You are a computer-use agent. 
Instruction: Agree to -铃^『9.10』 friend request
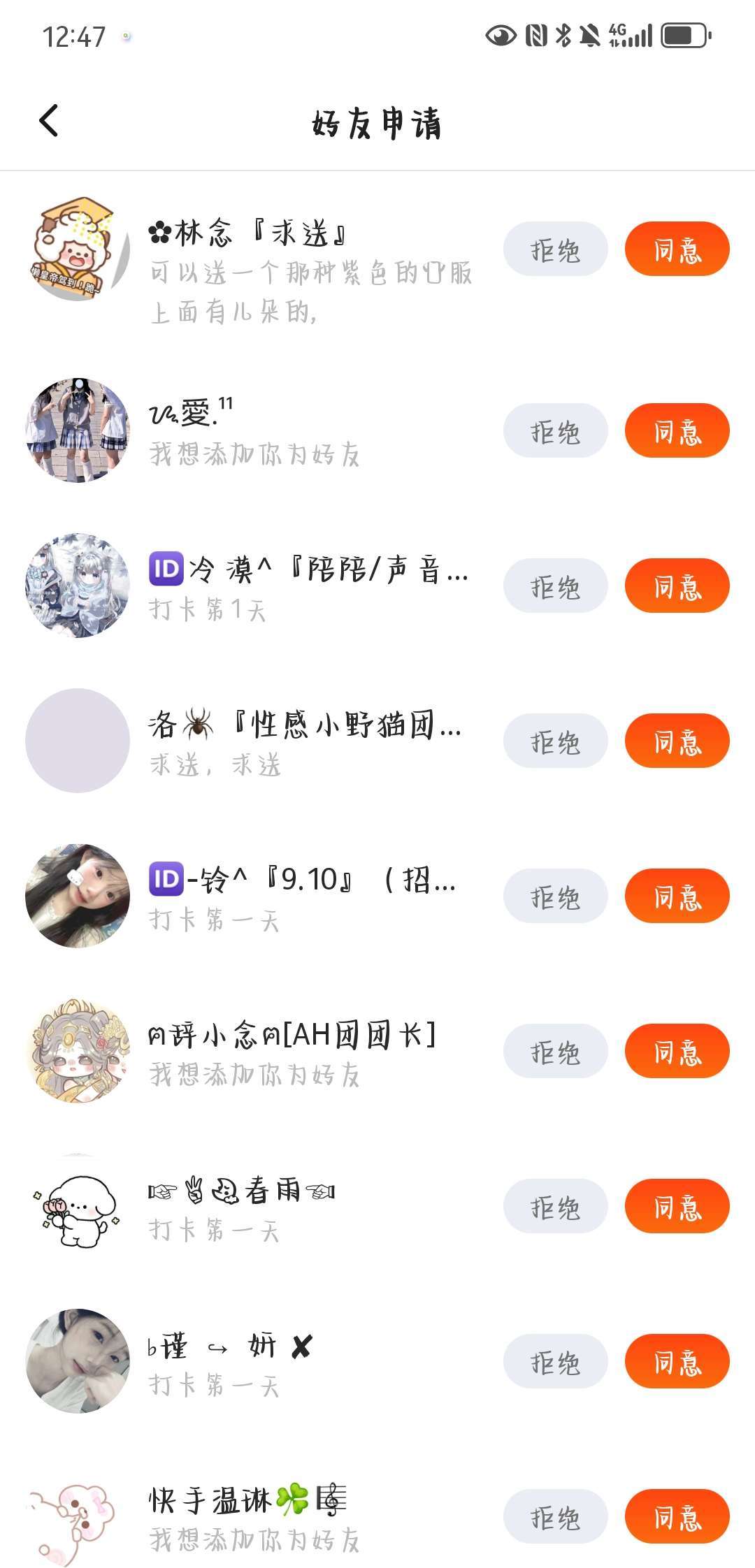677,896
